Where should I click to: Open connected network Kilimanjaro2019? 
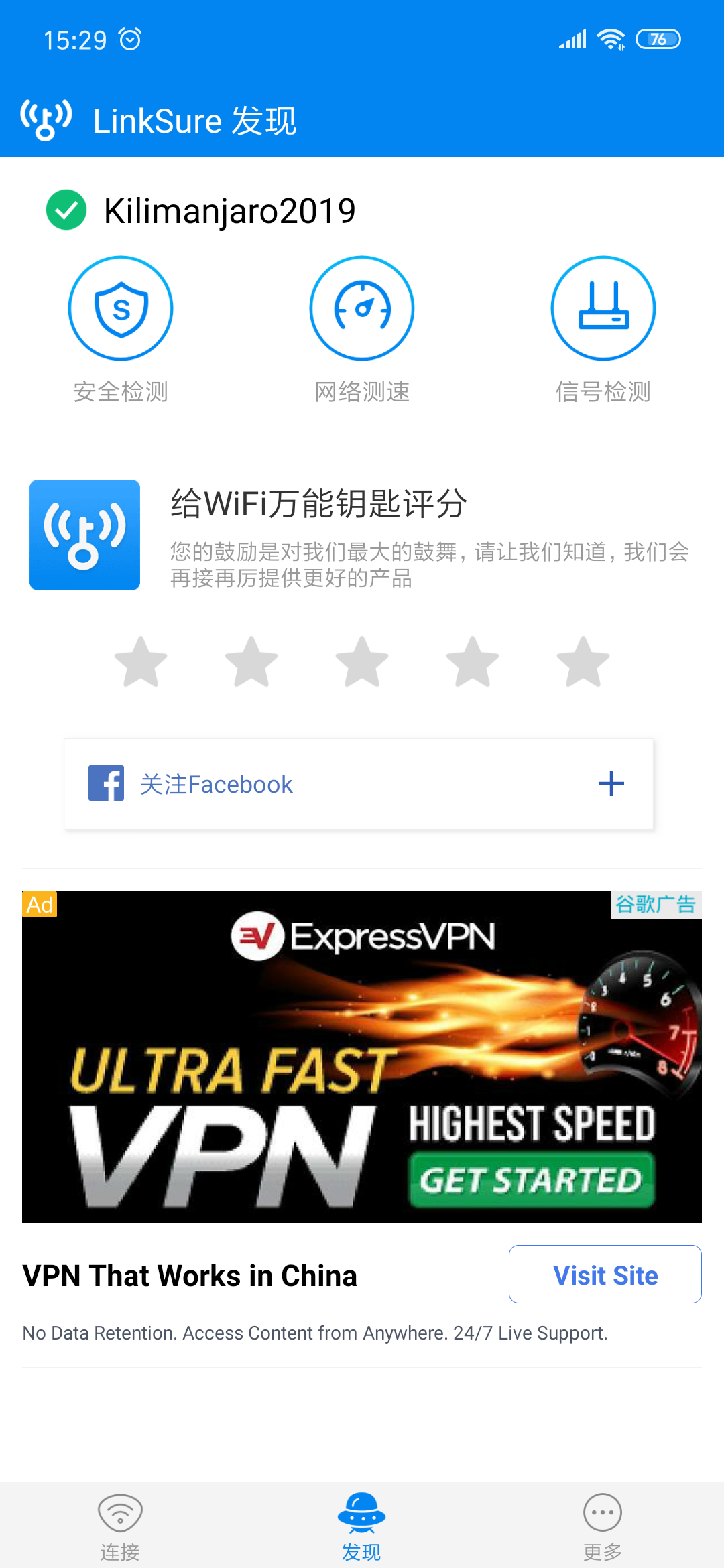[229, 211]
